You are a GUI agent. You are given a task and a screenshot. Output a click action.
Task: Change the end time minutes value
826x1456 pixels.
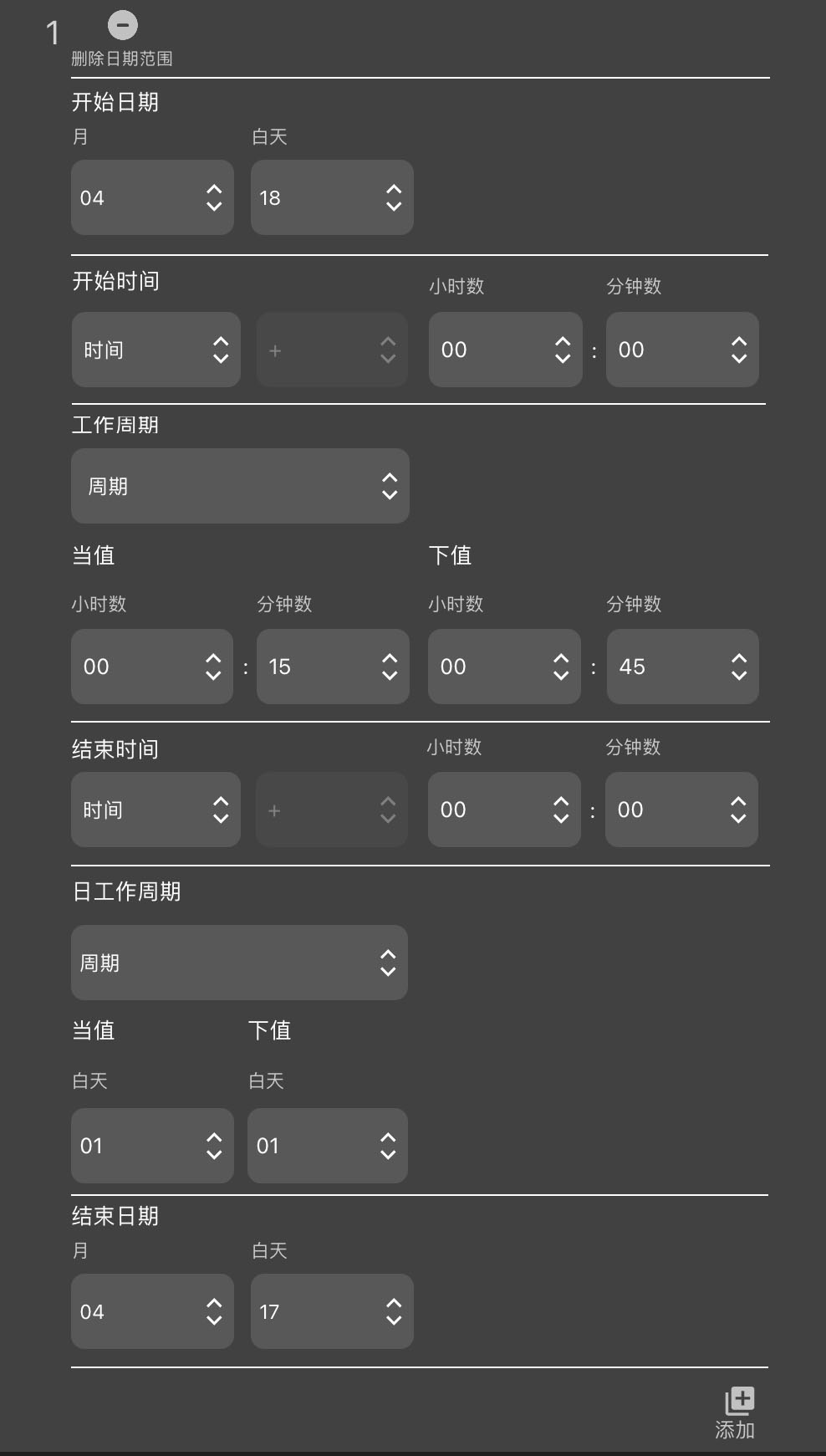(x=681, y=810)
